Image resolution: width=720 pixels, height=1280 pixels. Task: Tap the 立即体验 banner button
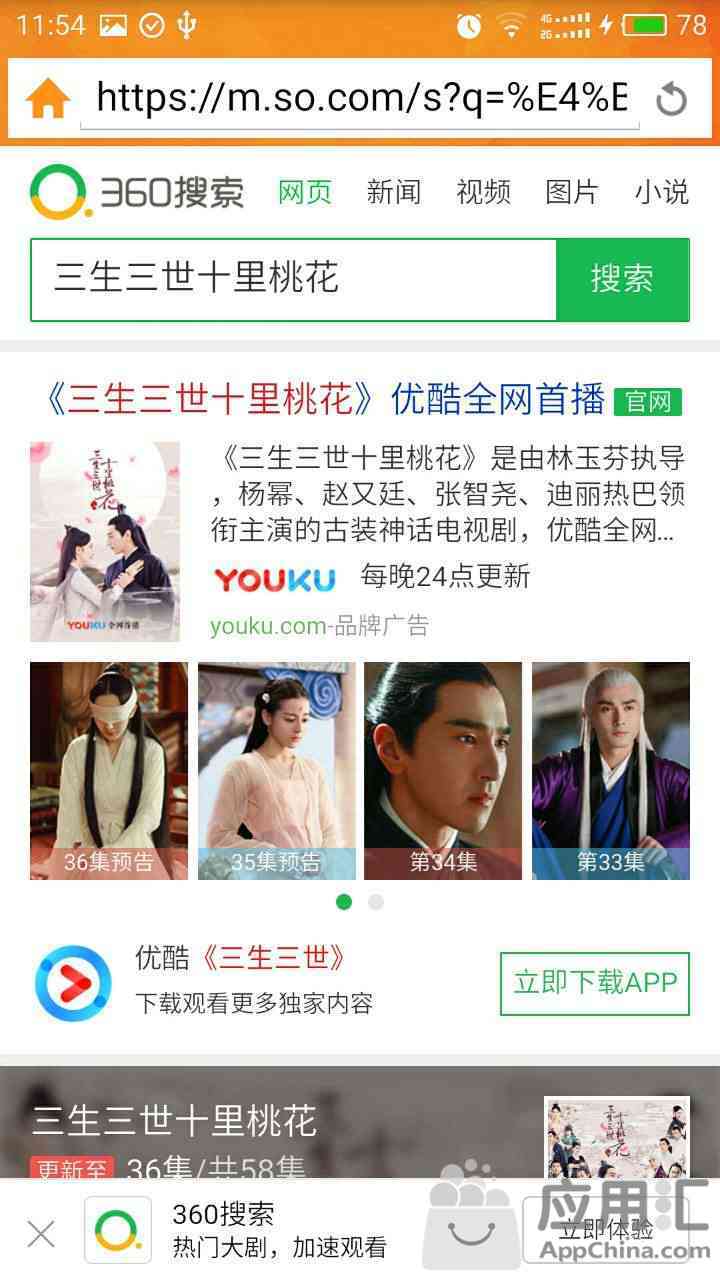pyautogui.click(x=606, y=1230)
